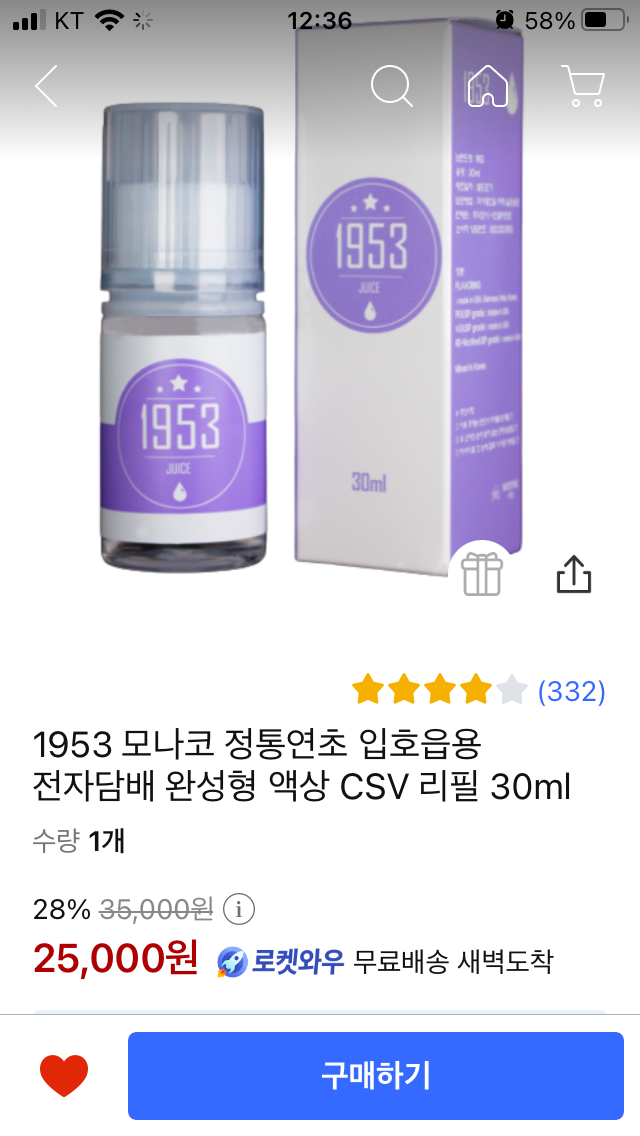Share this product

tap(574, 575)
